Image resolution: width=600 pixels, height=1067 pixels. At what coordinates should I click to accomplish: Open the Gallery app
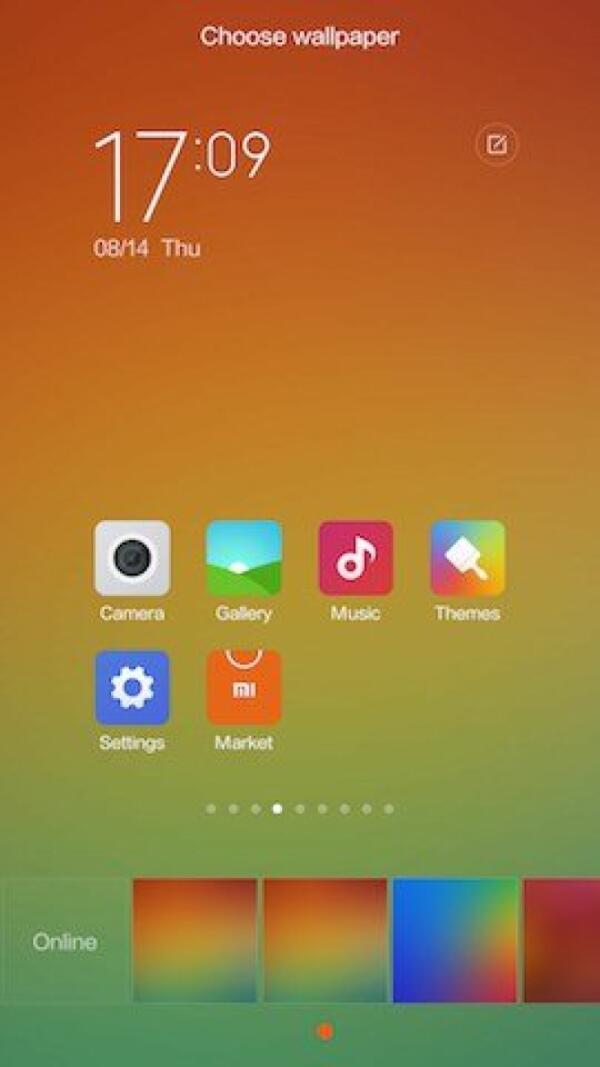(x=244, y=558)
